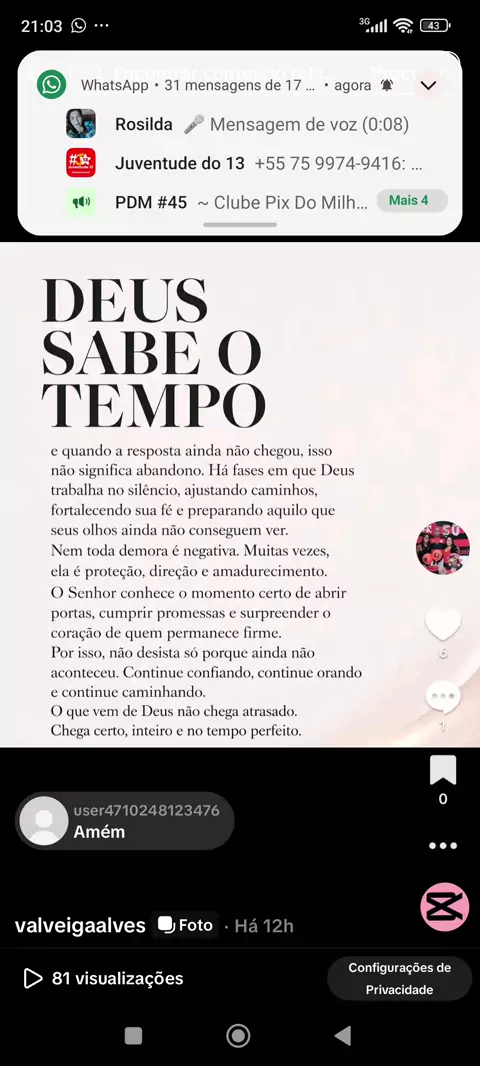Tap the pink CapCut icon
Image resolution: width=480 pixels, height=1066 pixels.
pos(445,907)
